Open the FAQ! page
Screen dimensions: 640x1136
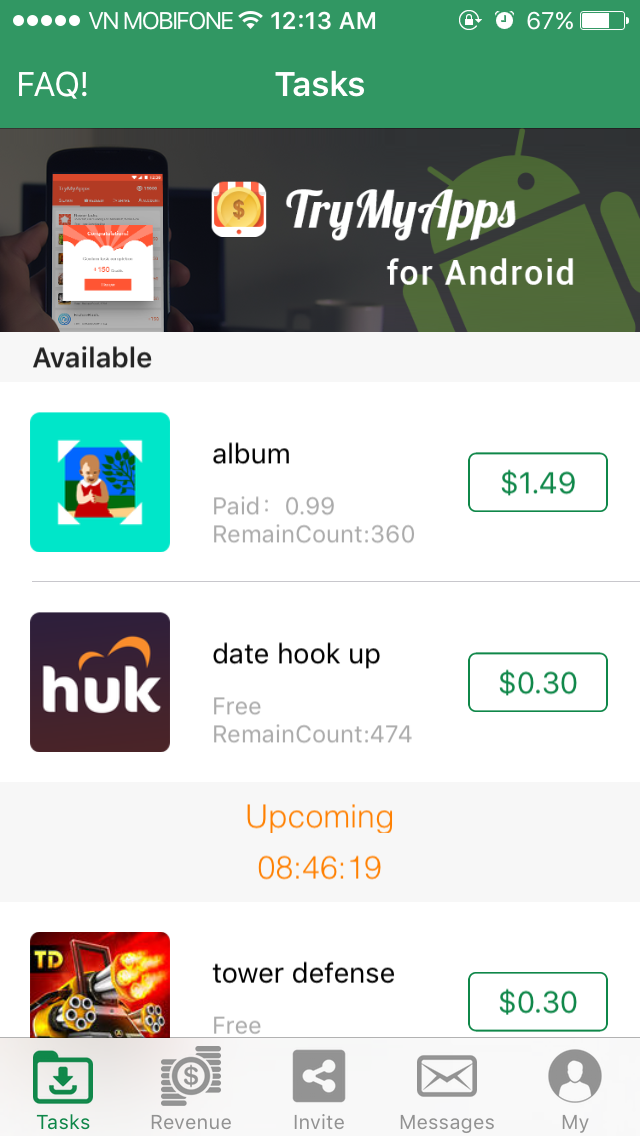tap(53, 85)
